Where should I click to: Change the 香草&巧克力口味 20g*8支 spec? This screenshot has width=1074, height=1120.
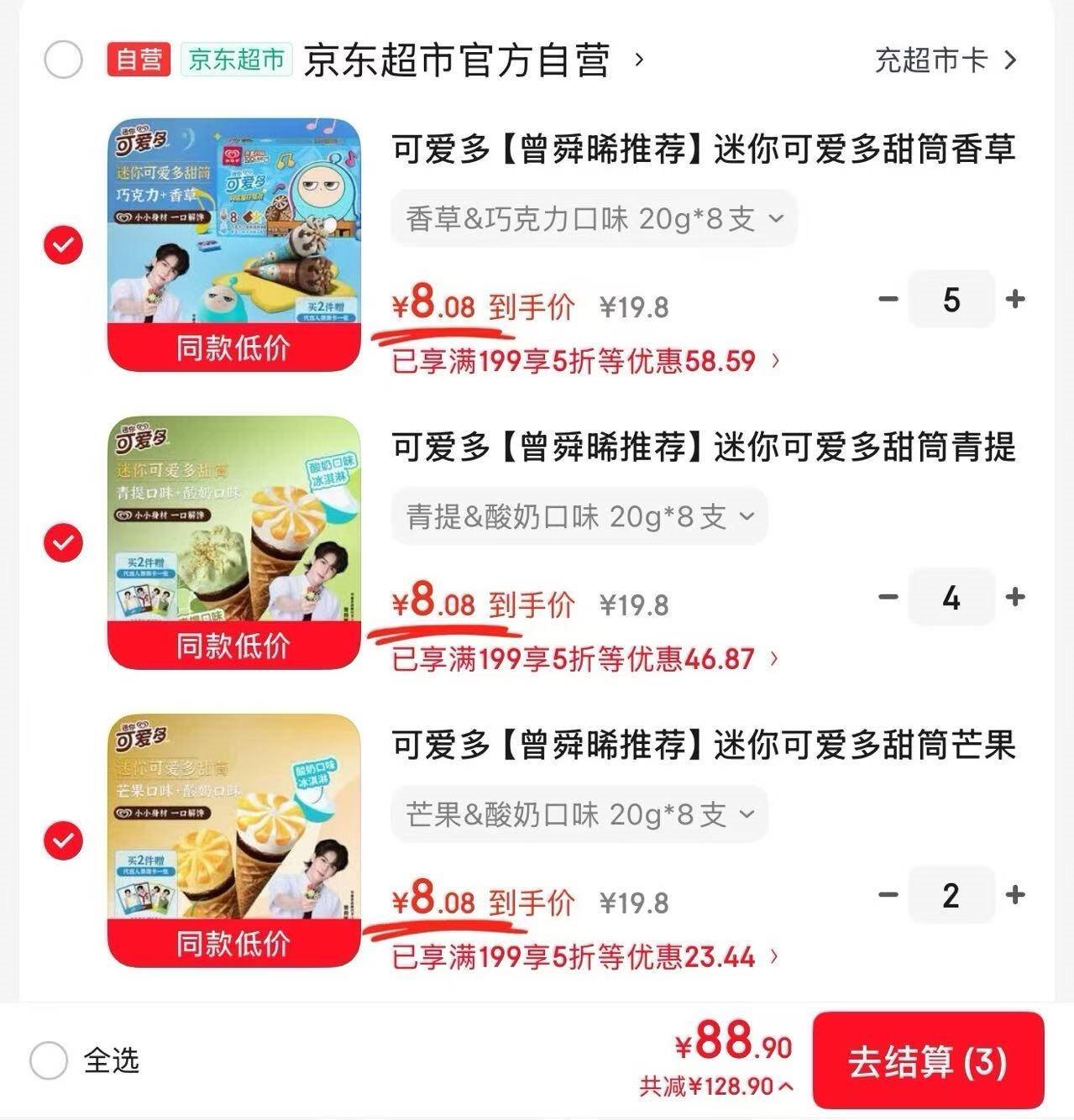pos(593,219)
